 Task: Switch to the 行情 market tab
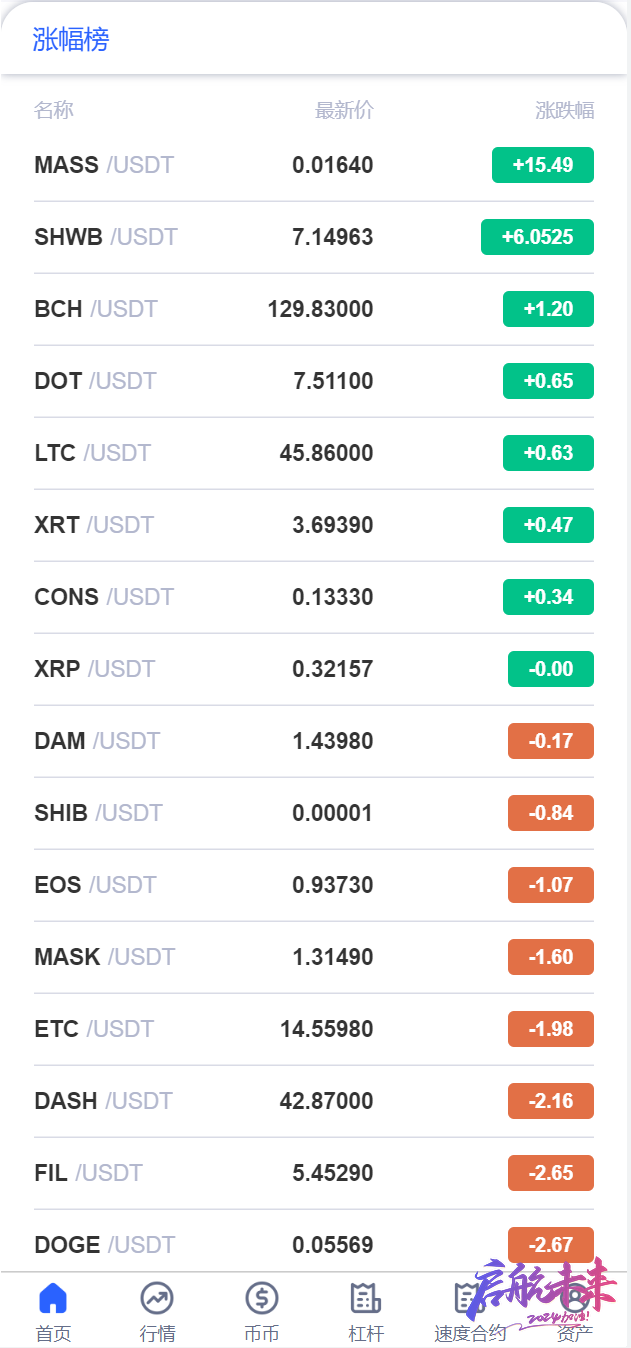[x=157, y=1312]
